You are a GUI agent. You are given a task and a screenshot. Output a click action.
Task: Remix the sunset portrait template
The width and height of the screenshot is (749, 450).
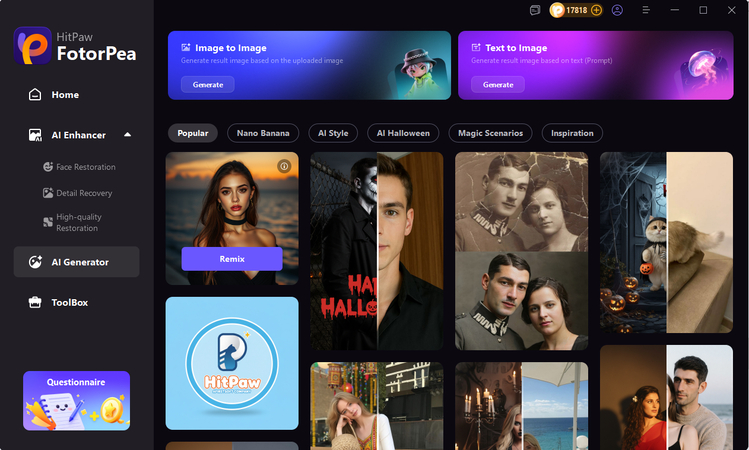click(x=232, y=259)
